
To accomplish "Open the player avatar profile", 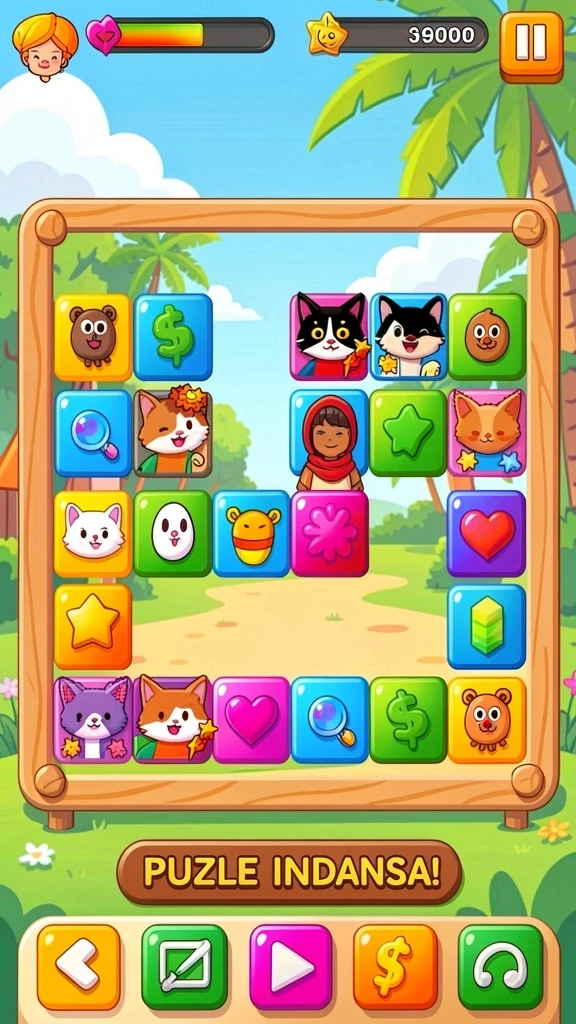I will (45, 46).
